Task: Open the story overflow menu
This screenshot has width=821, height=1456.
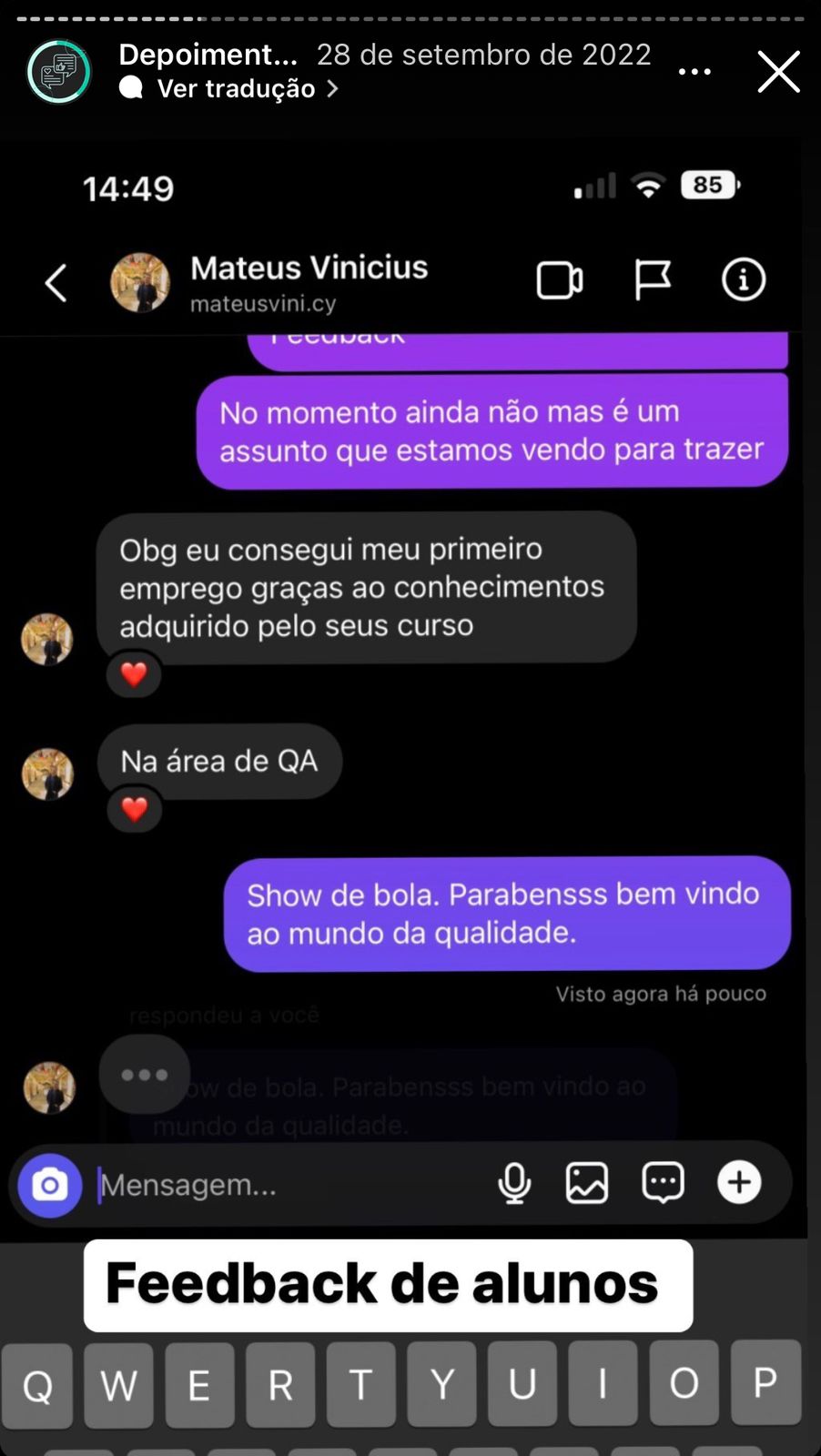Action: pos(694,72)
